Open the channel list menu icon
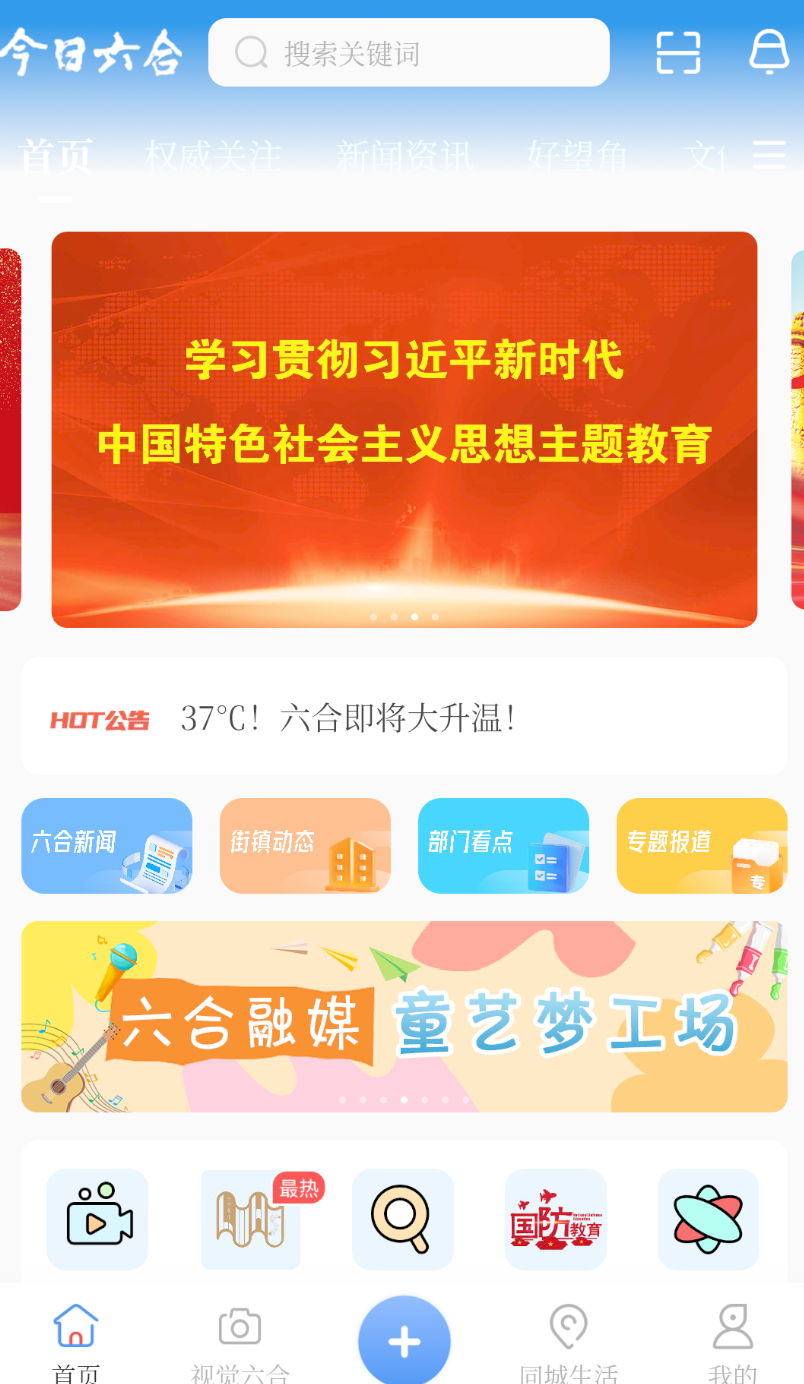 (769, 154)
